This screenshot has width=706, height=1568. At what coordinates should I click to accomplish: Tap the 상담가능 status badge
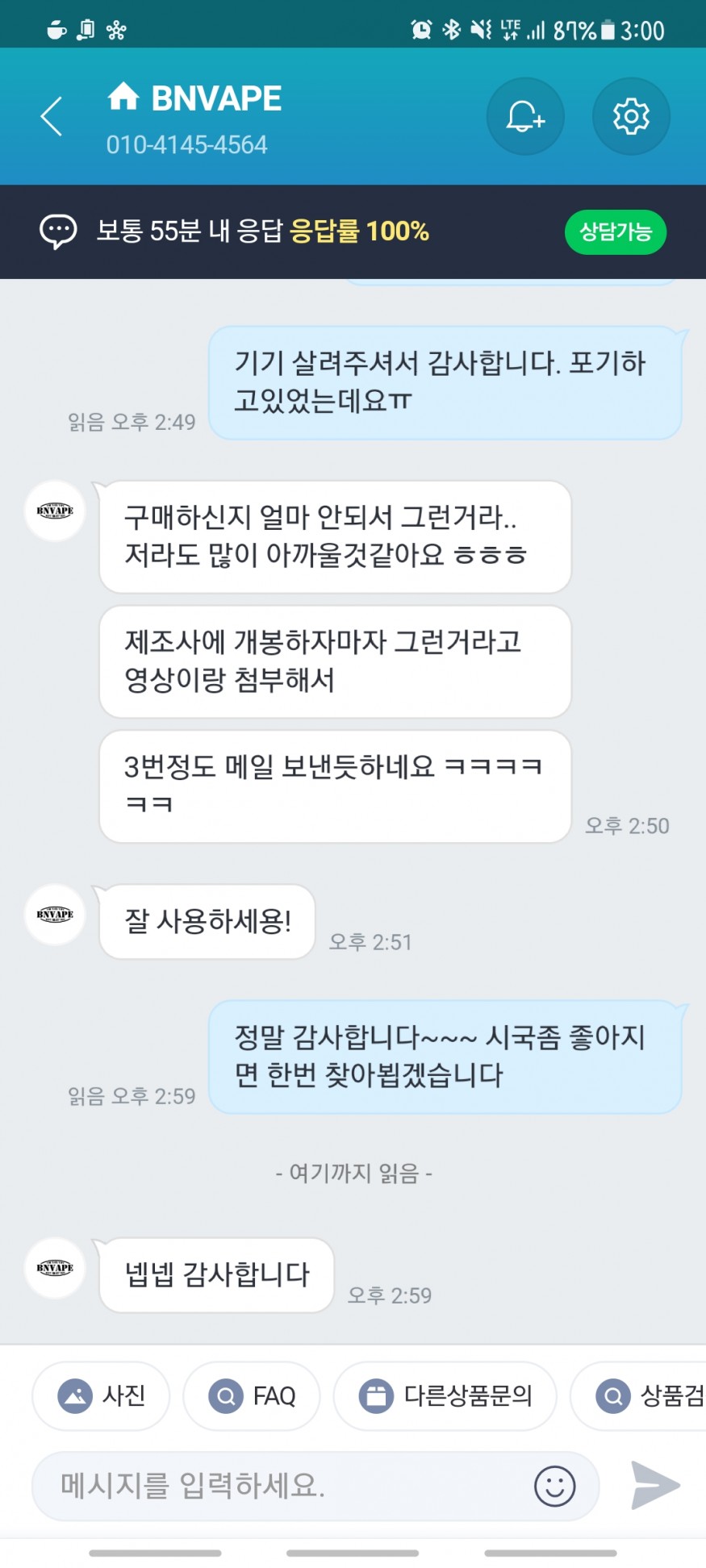tap(615, 232)
